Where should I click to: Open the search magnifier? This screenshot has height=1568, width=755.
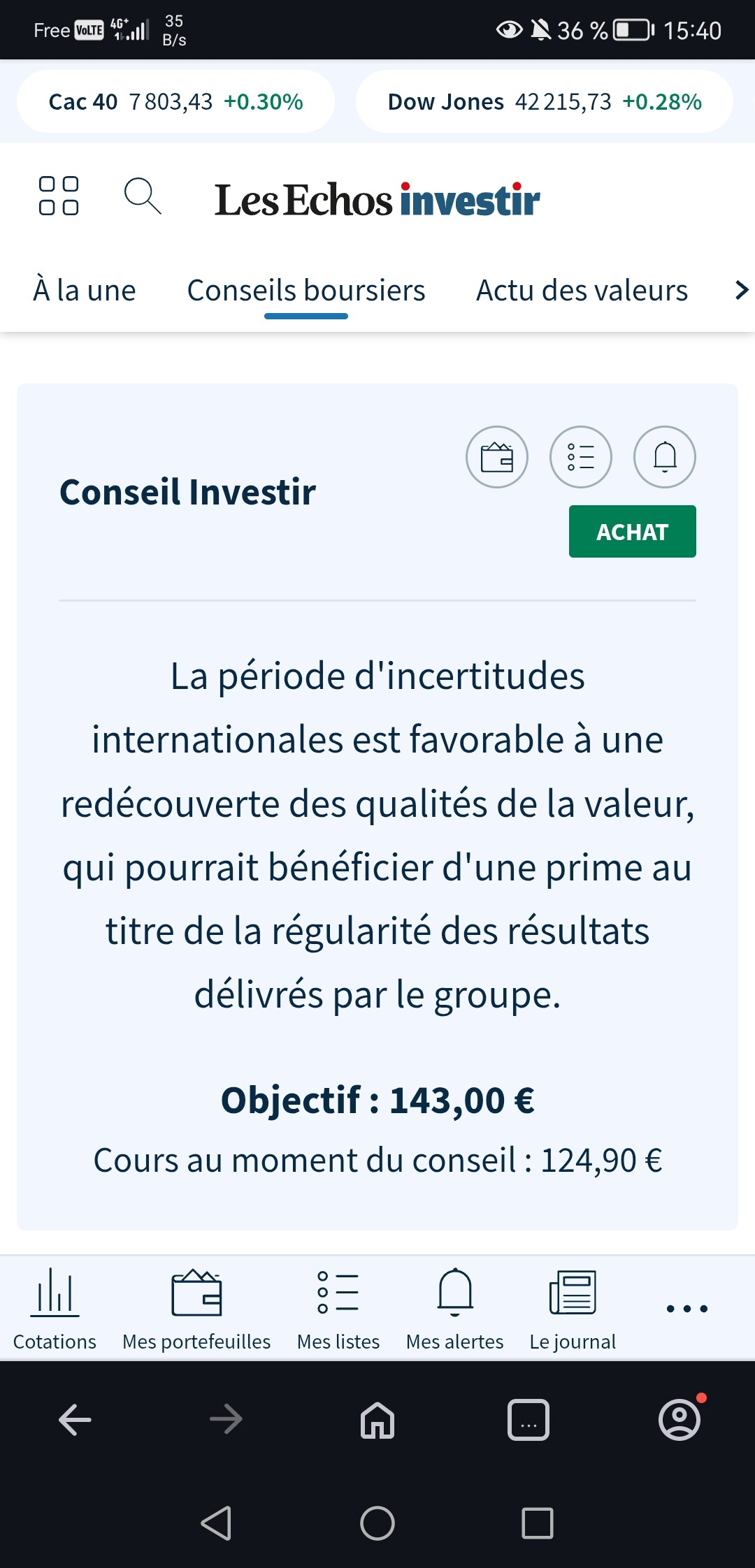point(143,196)
